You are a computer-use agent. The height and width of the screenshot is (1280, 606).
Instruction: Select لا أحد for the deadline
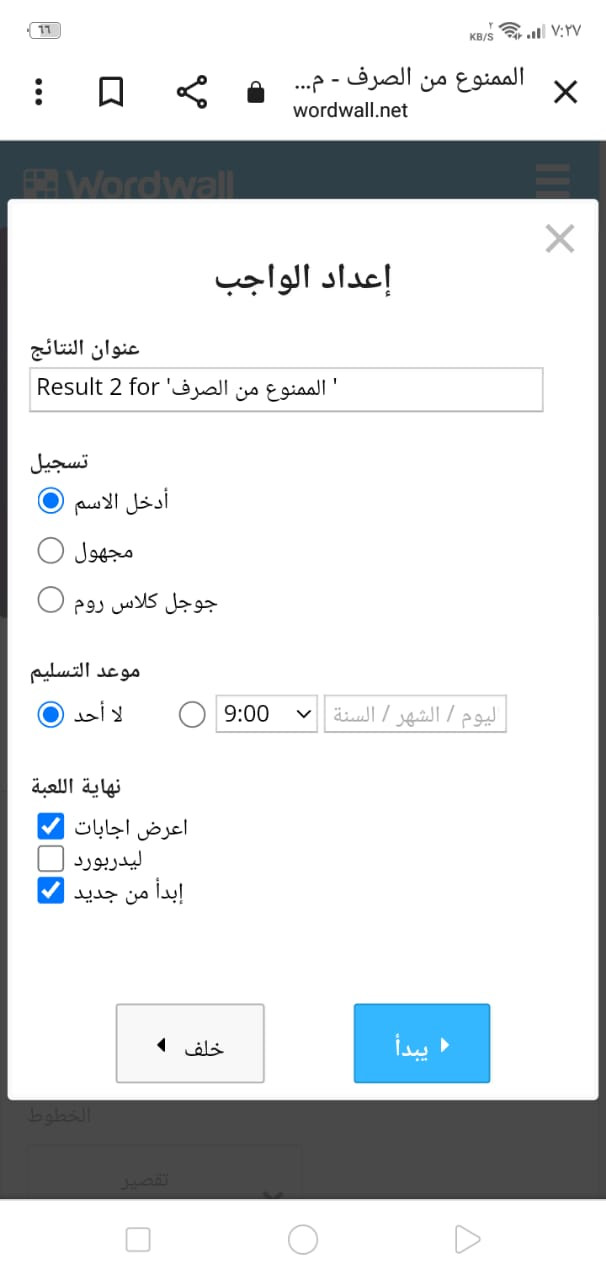tap(51, 714)
